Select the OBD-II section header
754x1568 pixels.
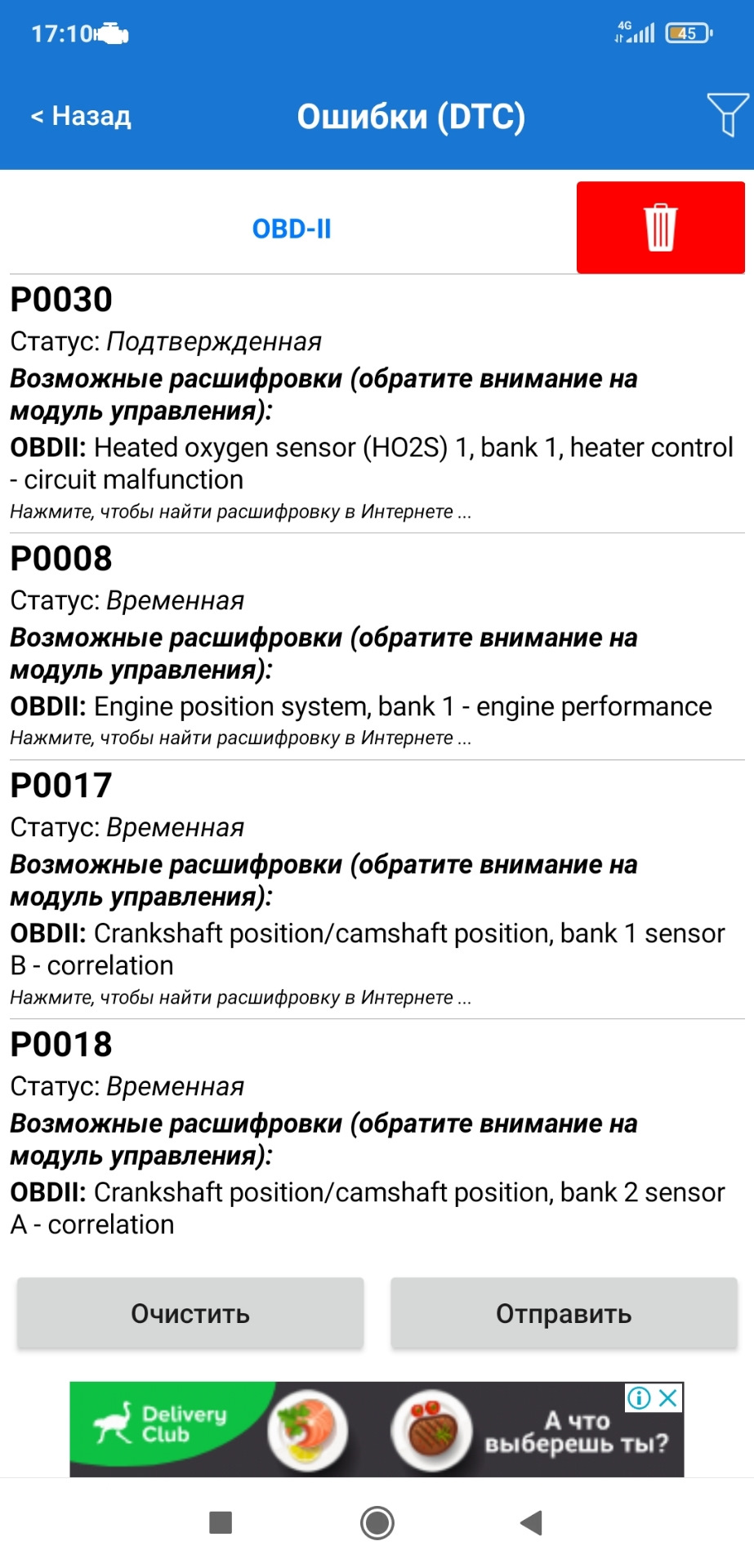pyautogui.click(x=292, y=229)
